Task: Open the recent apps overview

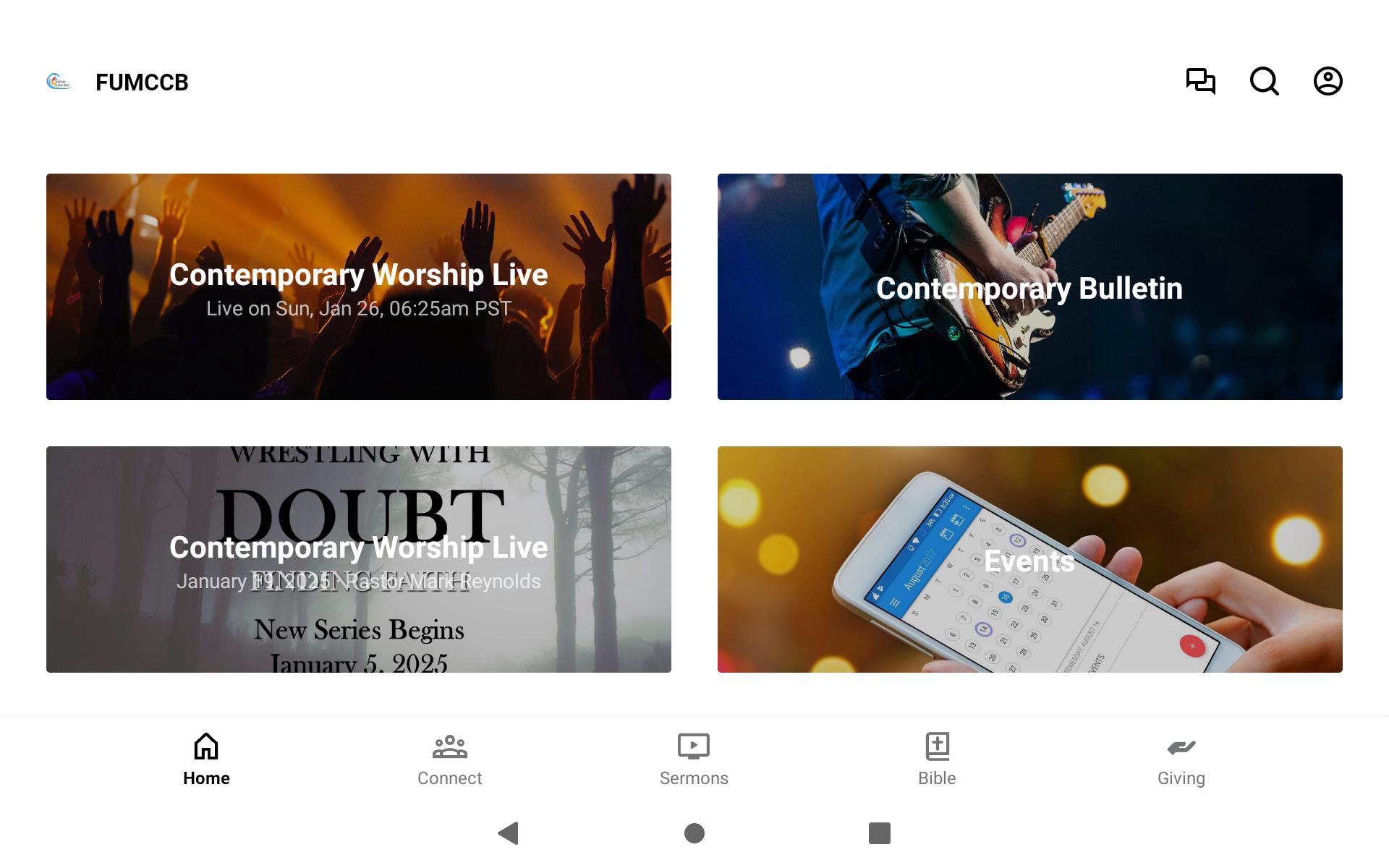Action: (x=879, y=833)
